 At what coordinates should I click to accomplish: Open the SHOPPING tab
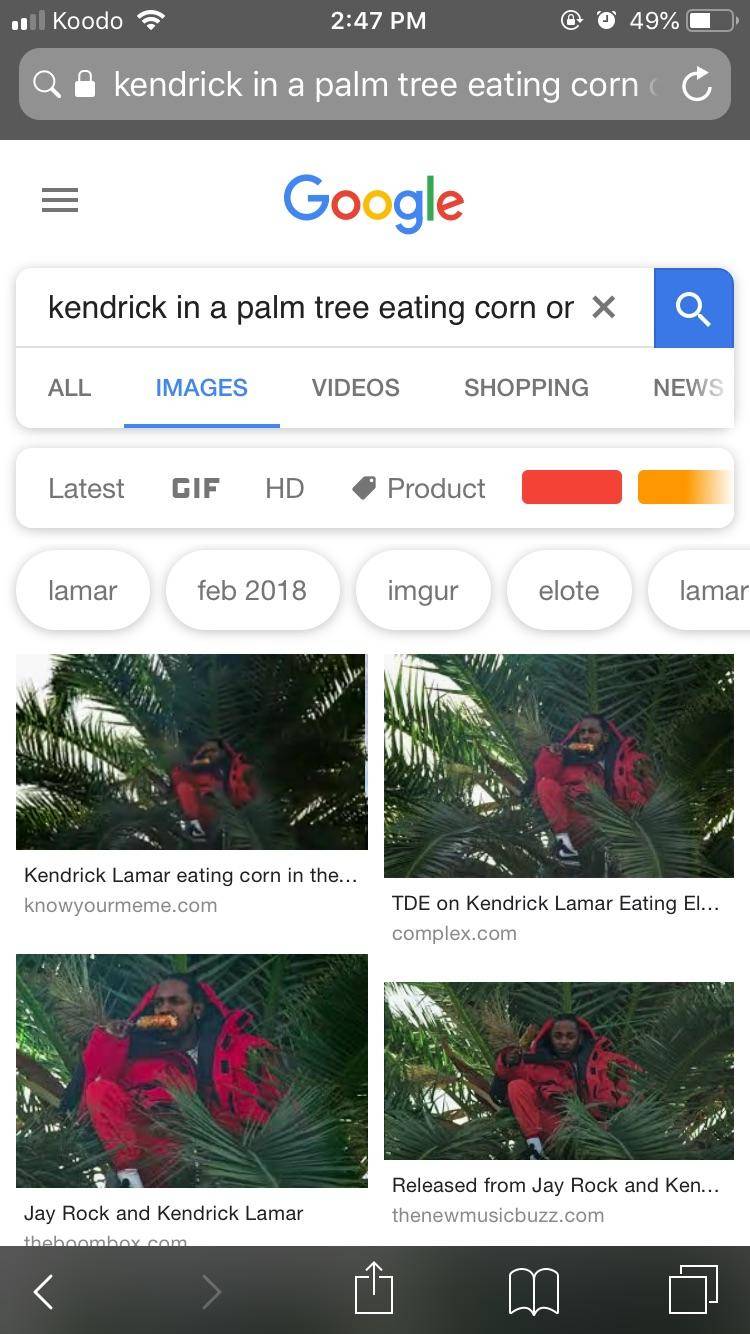coord(526,388)
